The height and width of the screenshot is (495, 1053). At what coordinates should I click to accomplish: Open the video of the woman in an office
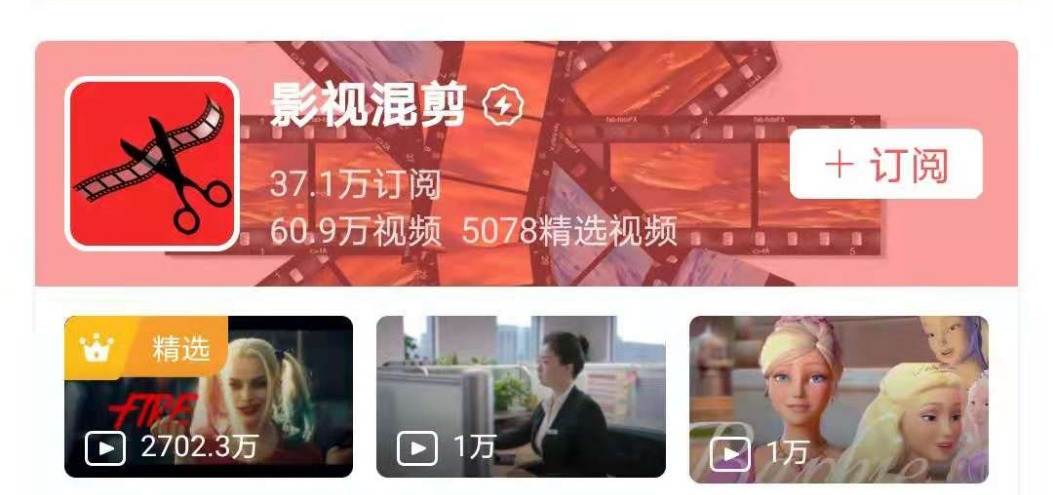click(x=520, y=397)
